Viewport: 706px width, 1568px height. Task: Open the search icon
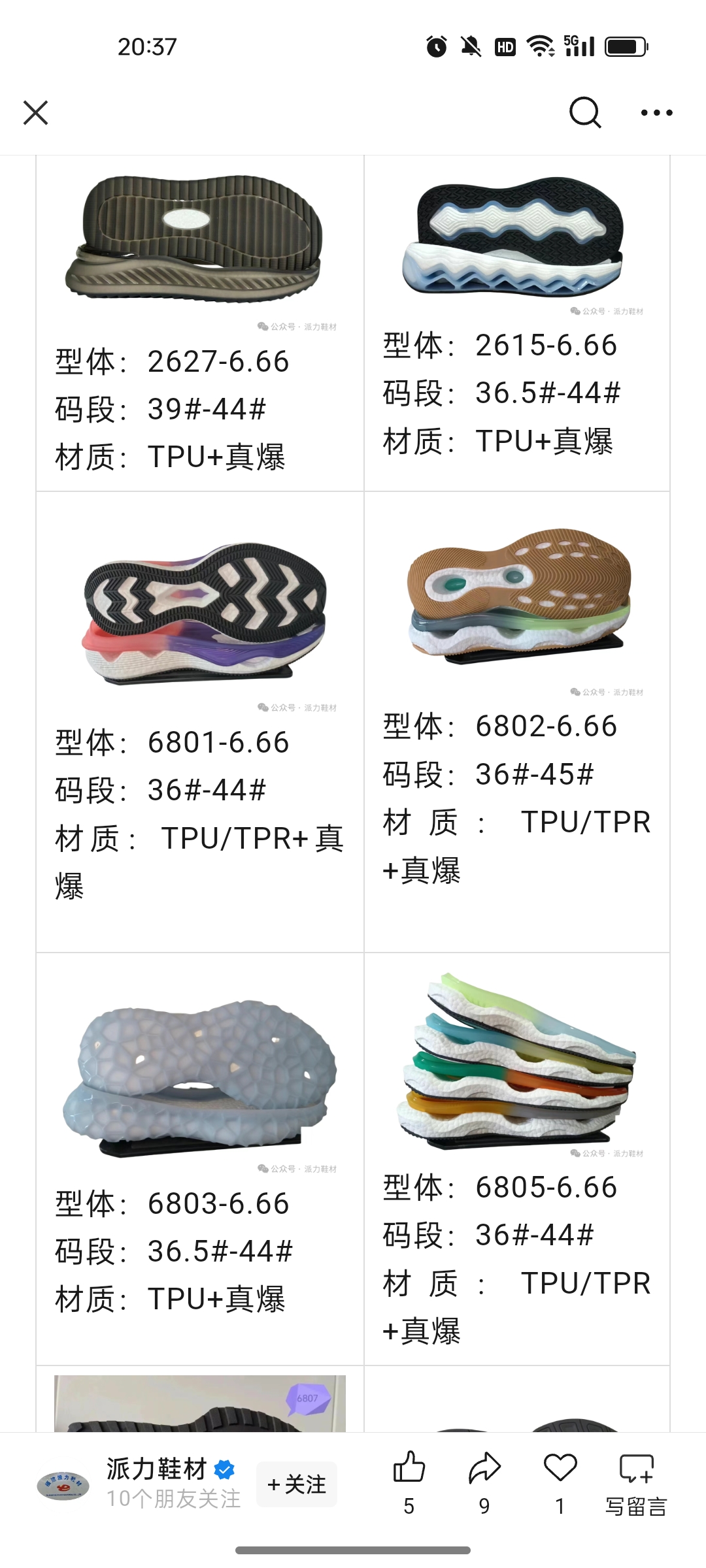[584, 113]
